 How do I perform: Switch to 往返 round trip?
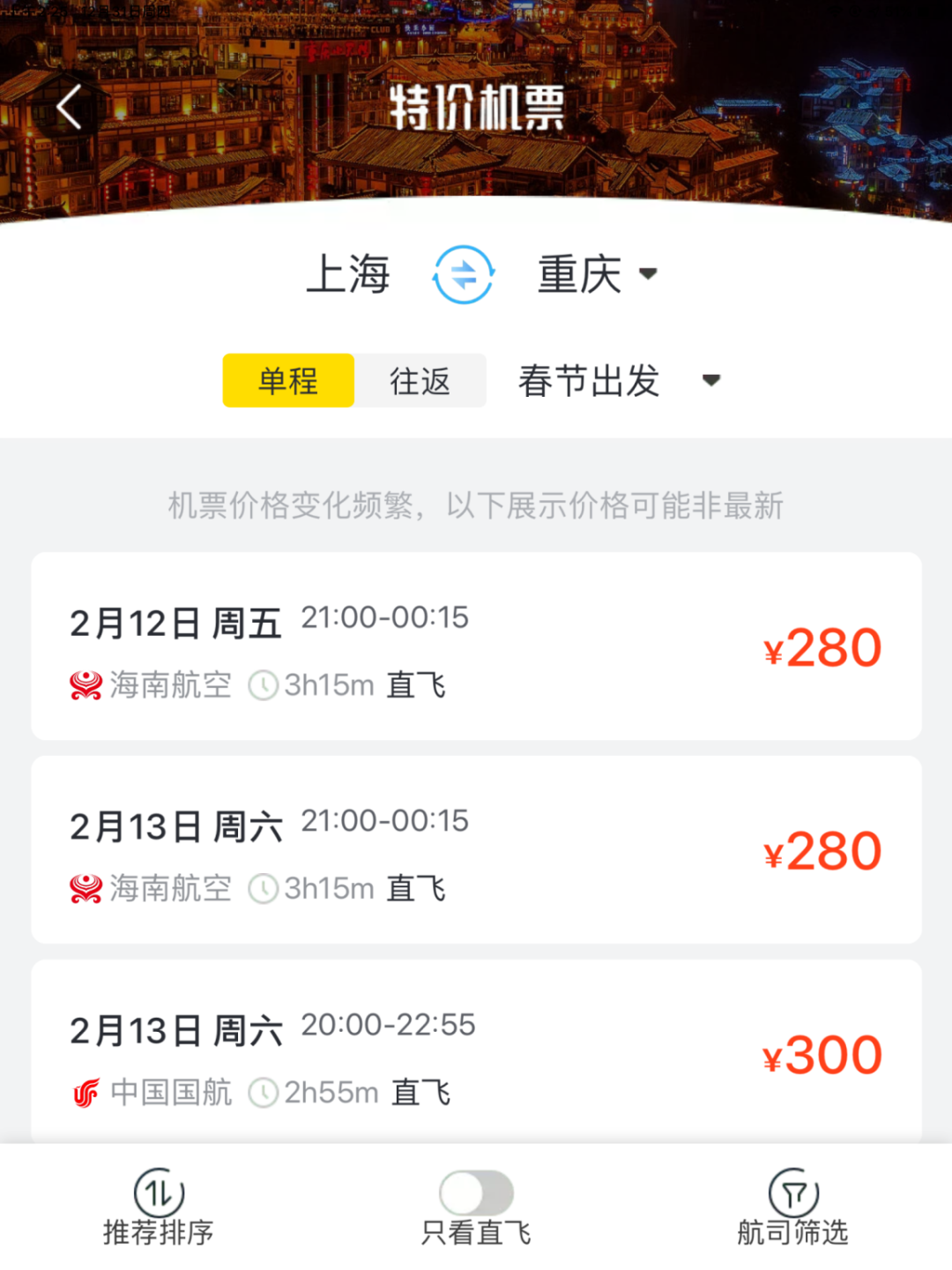(x=420, y=381)
